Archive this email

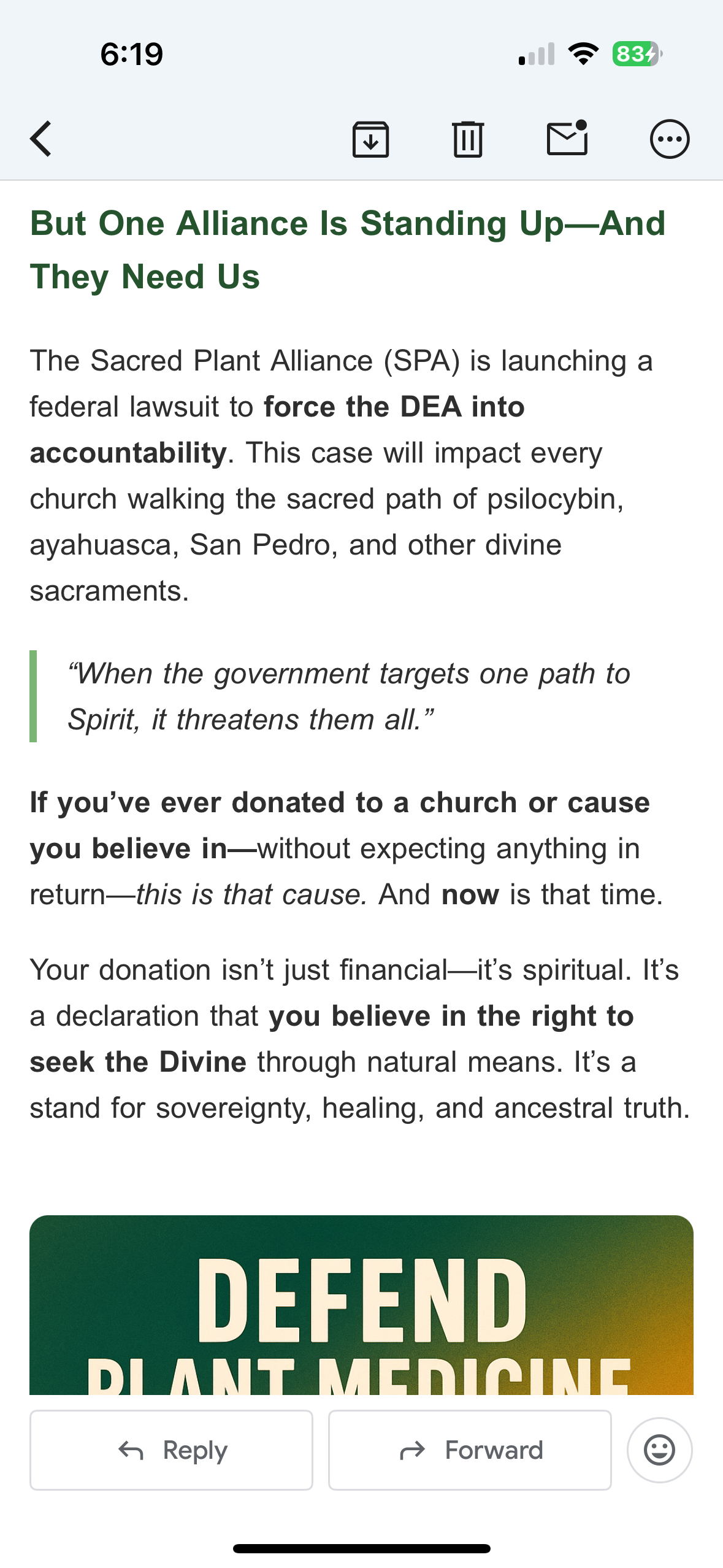[x=370, y=139]
